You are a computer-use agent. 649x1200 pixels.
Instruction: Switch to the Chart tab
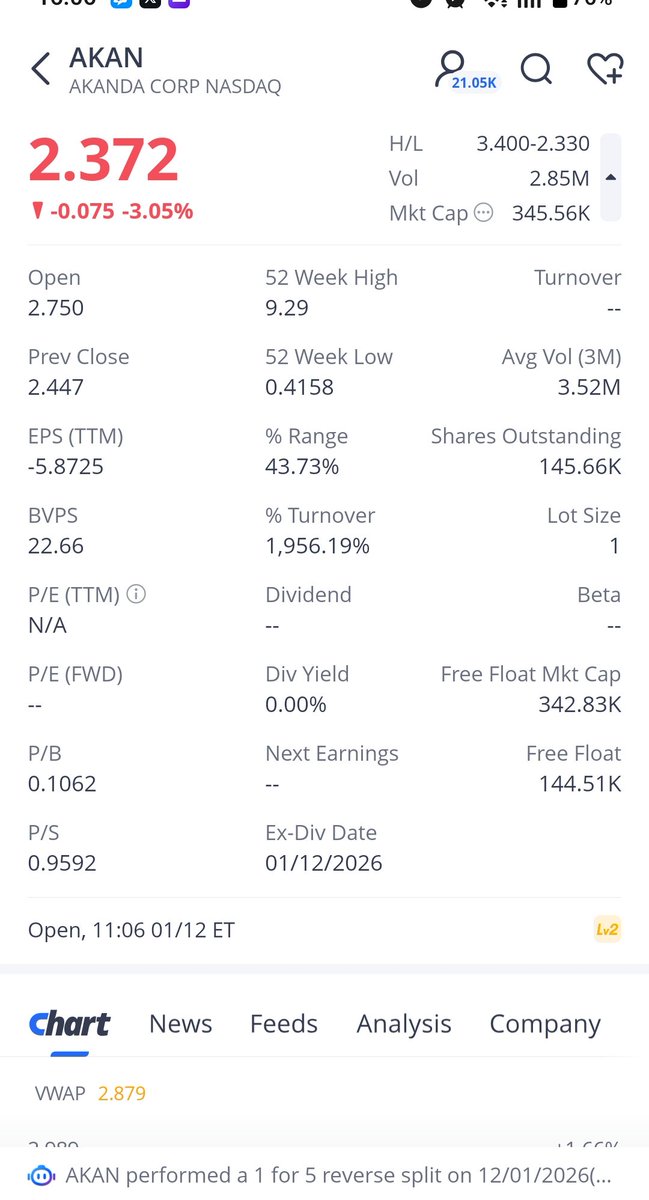(x=70, y=1024)
